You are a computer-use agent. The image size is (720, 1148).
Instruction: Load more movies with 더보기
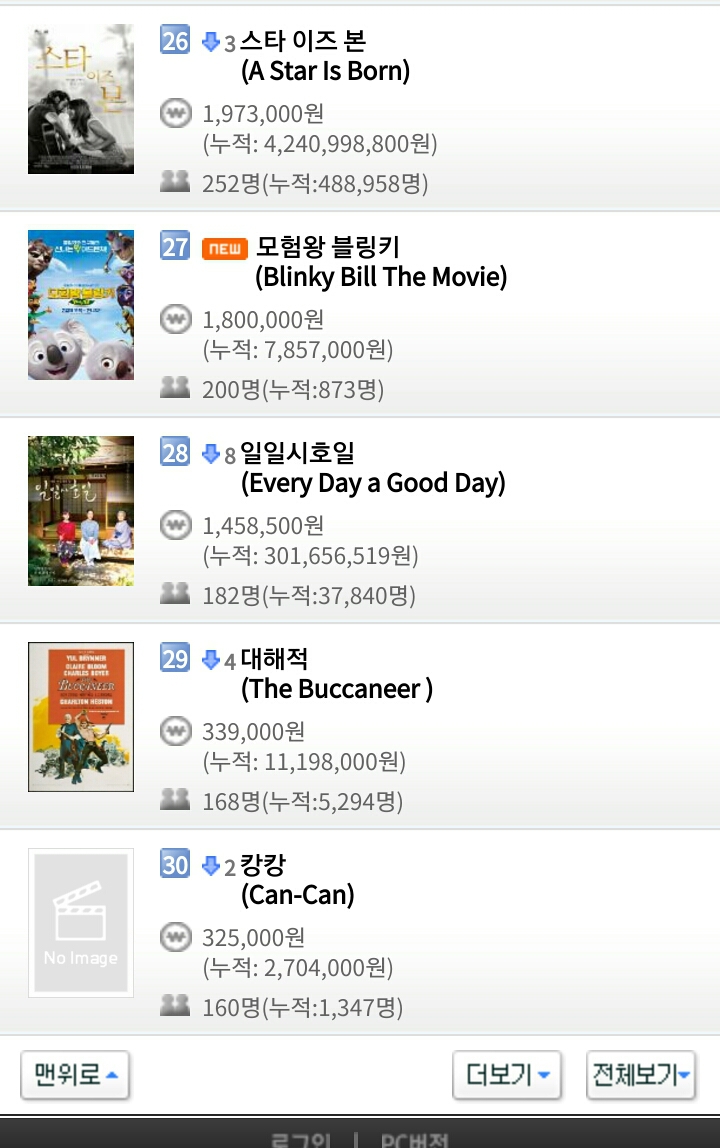(x=507, y=1076)
